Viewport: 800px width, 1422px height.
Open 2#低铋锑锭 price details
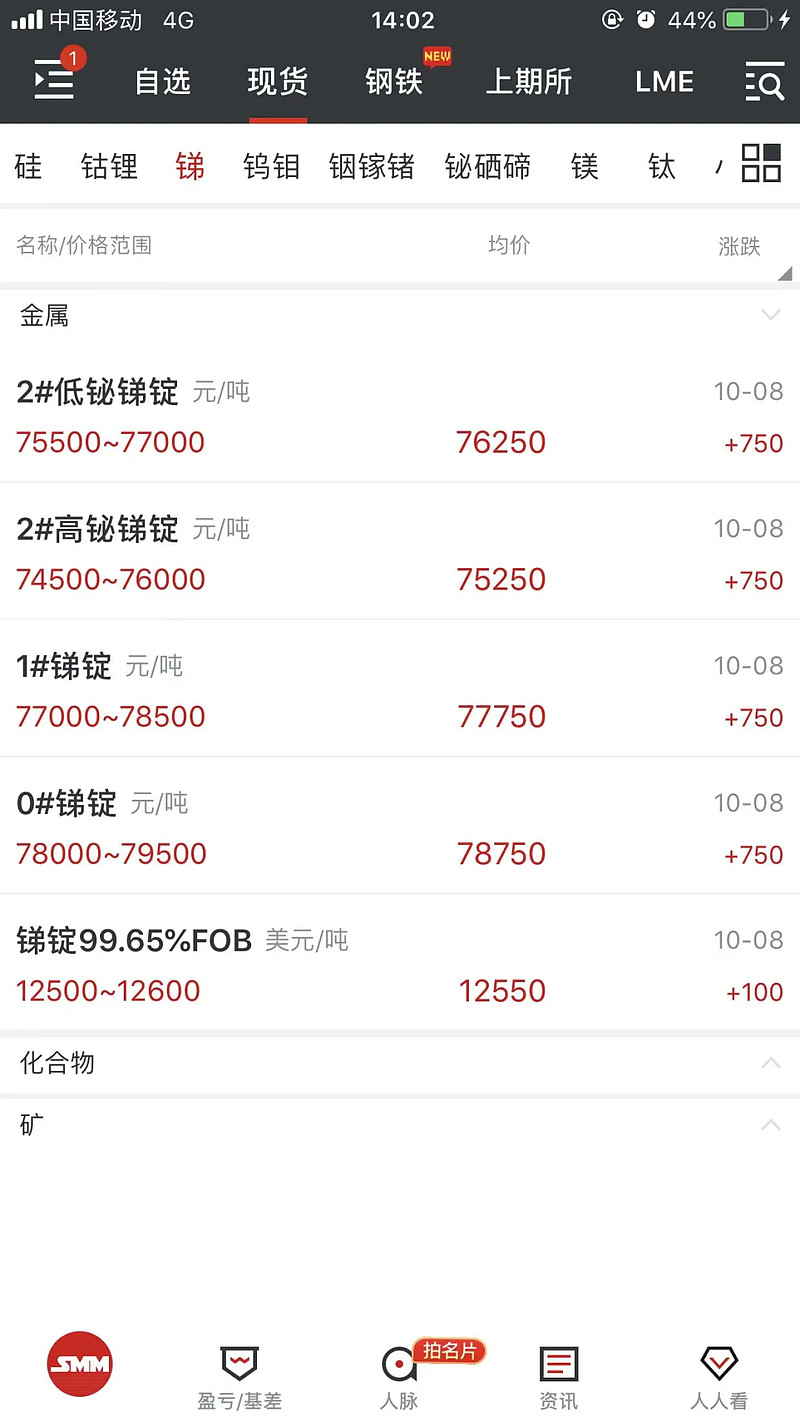click(400, 417)
